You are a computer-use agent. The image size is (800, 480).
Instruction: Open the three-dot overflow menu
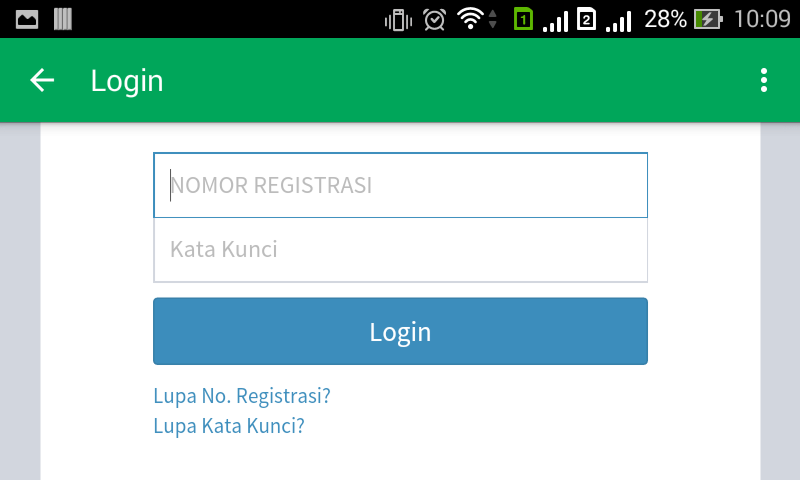click(x=764, y=81)
